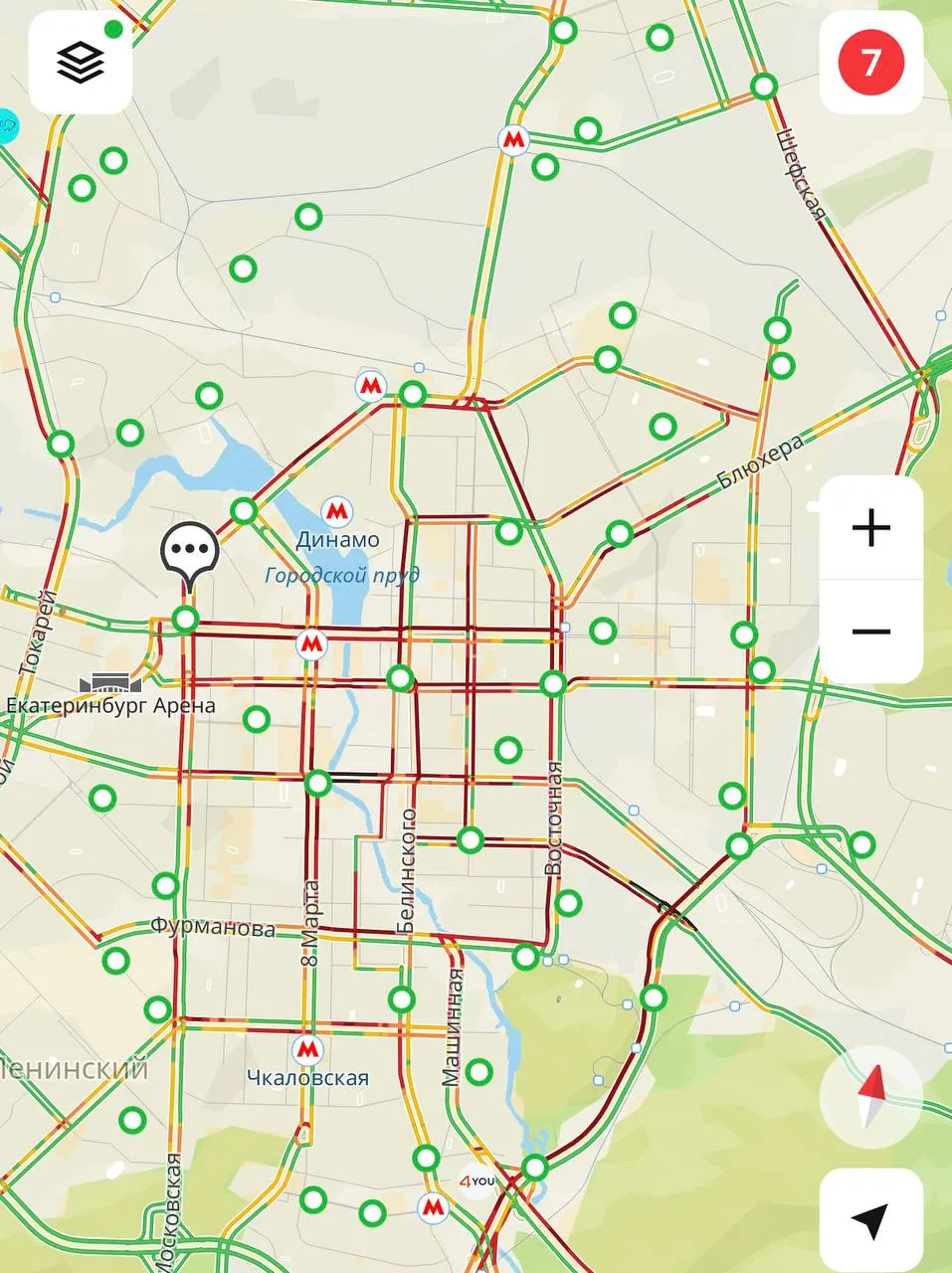The width and height of the screenshot is (952, 1273).
Task: Center map on my location
Action: click(870, 1220)
